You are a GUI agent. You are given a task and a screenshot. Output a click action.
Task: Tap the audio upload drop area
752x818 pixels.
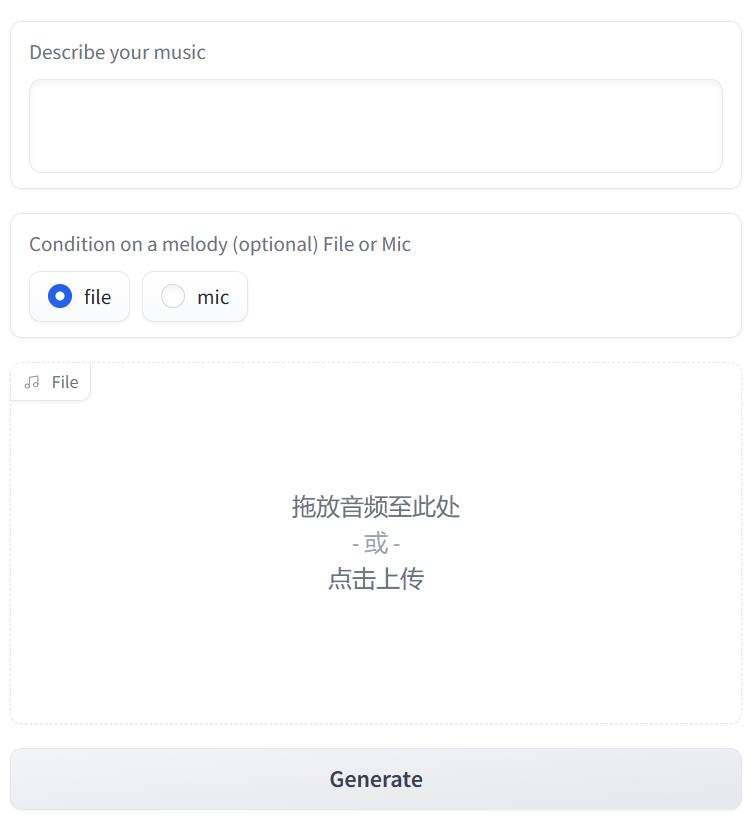(375, 543)
